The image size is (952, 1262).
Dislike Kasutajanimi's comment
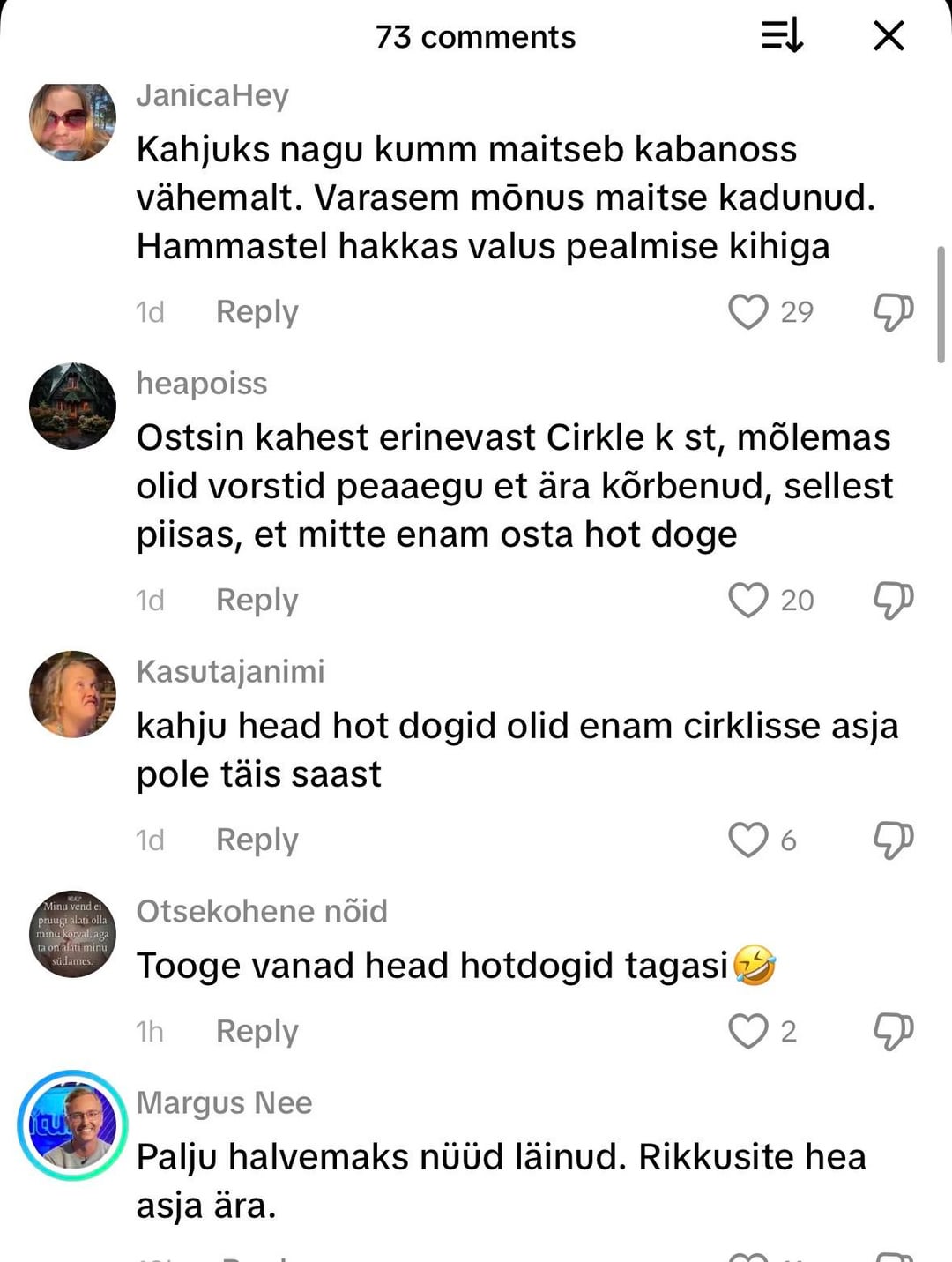click(893, 840)
